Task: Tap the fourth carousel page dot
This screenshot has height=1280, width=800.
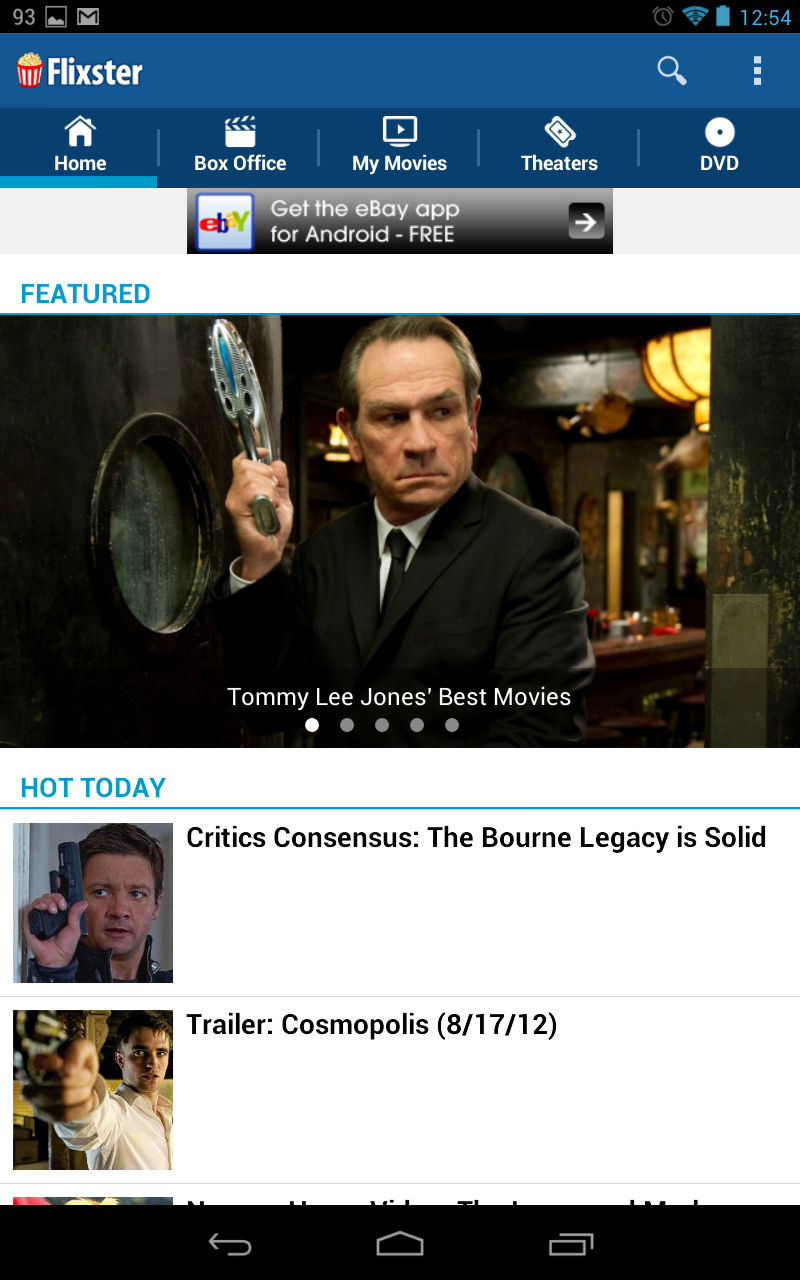Action: click(417, 724)
